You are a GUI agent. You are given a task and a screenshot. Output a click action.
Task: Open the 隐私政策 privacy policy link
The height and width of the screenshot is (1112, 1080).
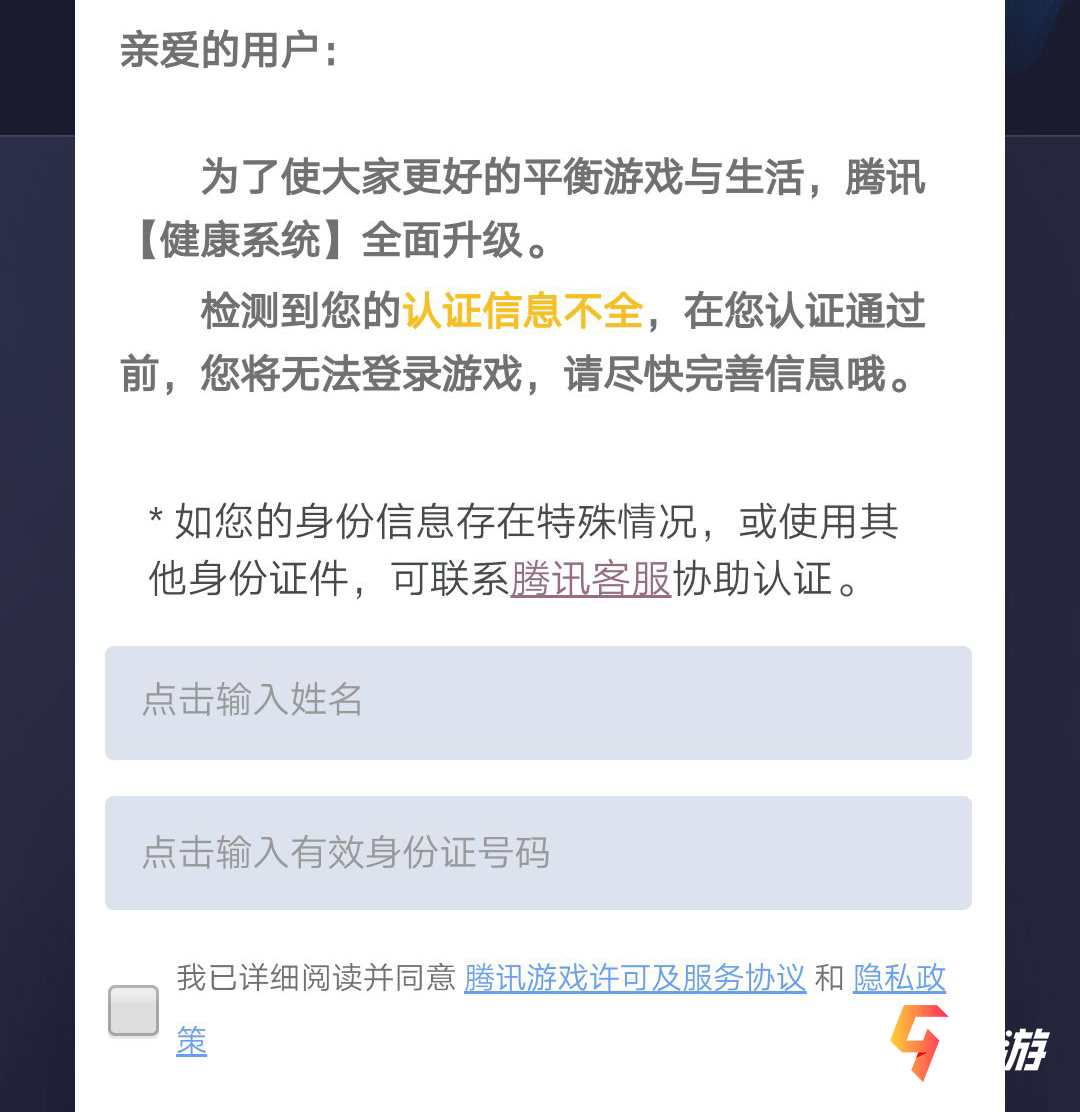click(x=898, y=978)
